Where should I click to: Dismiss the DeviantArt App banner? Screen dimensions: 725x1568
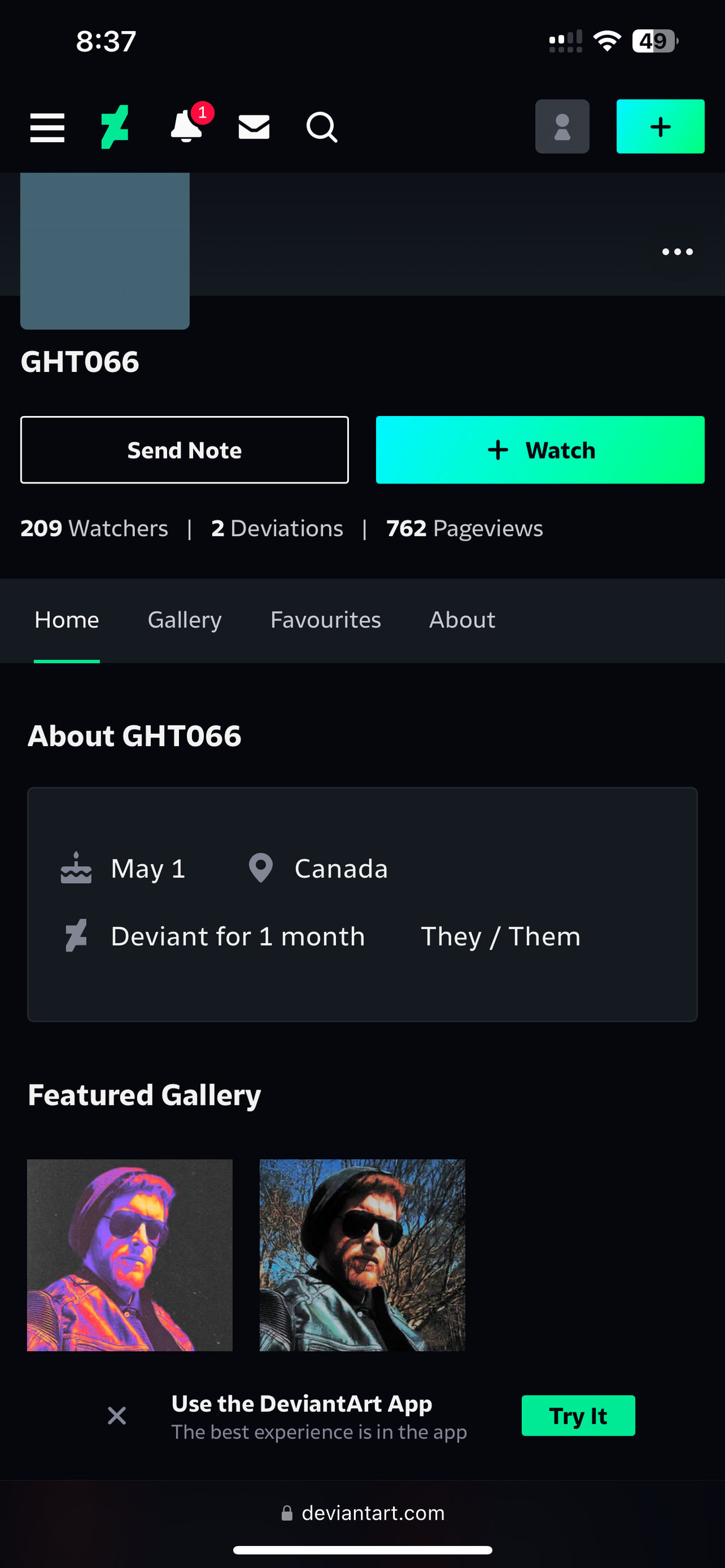coord(116,1416)
